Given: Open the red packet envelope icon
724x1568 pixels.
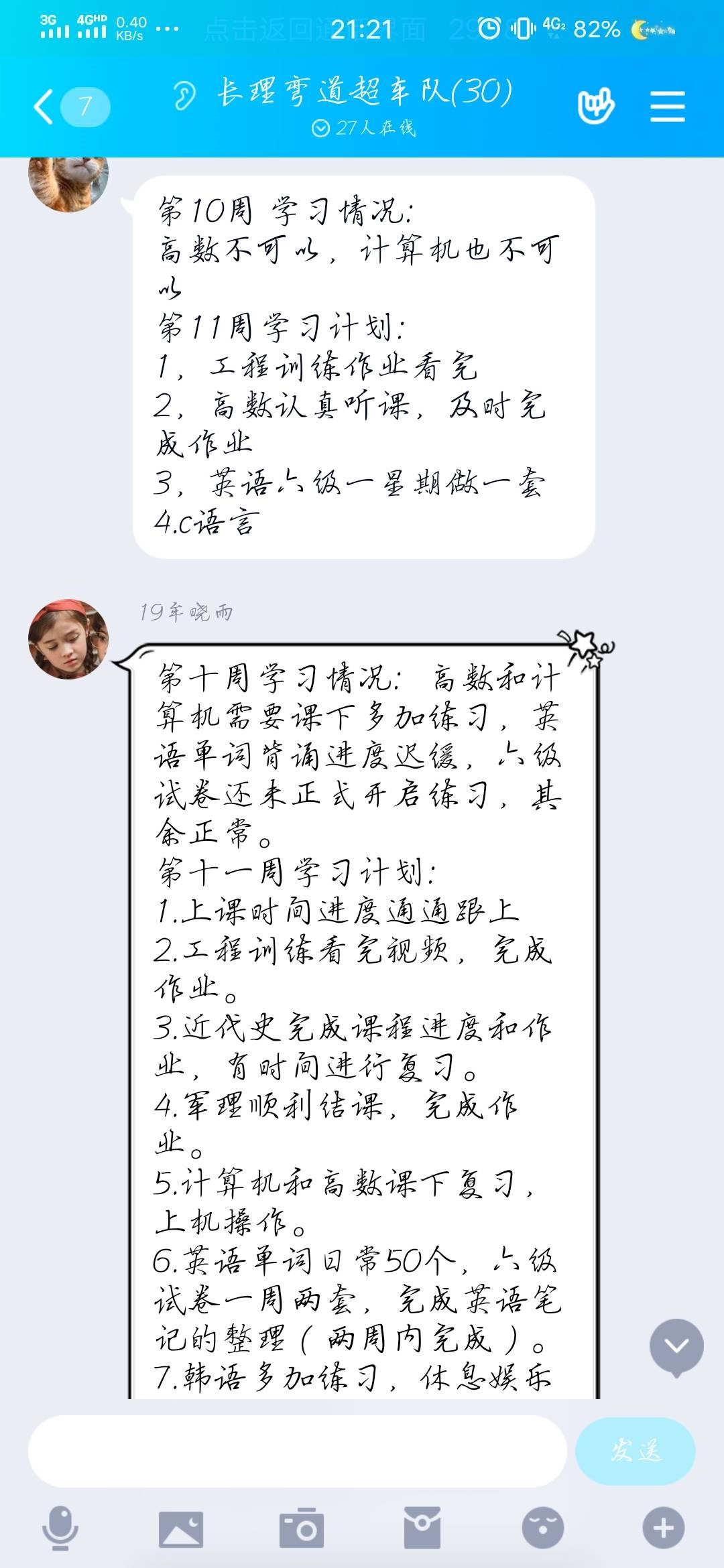Looking at the screenshot, I should point(422,1529).
